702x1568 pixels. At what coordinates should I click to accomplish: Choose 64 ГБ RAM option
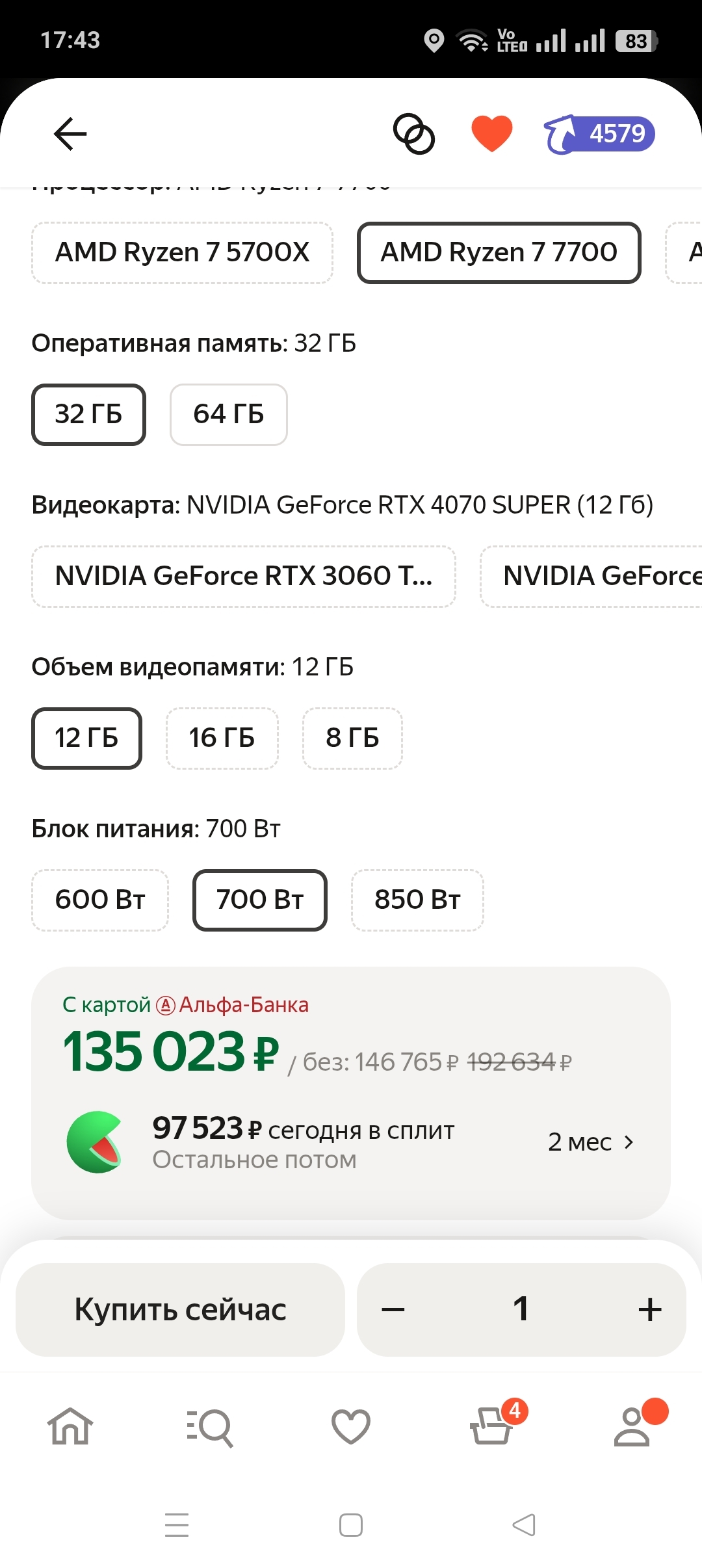click(229, 415)
